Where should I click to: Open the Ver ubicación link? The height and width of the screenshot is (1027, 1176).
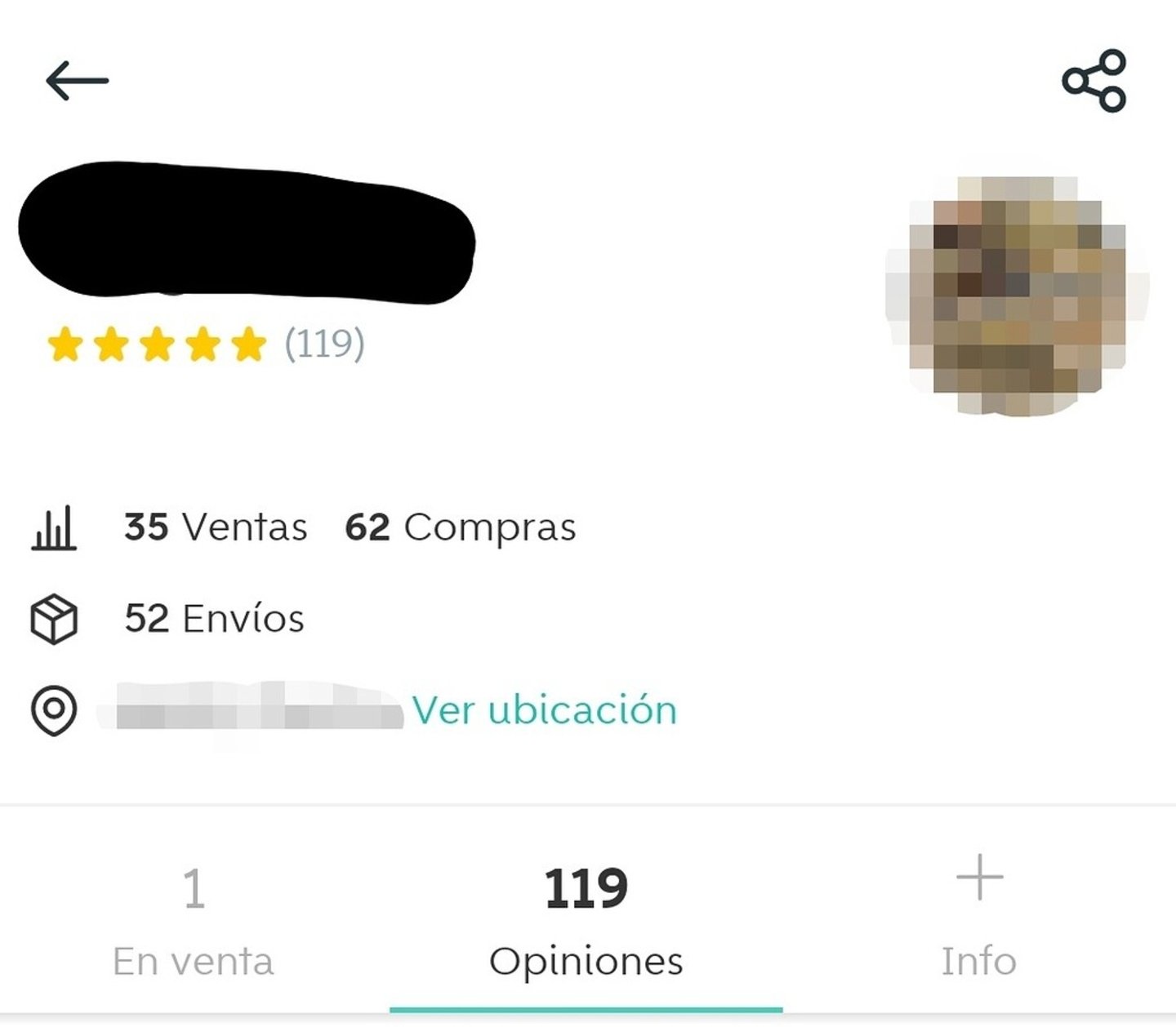[544, 709]
